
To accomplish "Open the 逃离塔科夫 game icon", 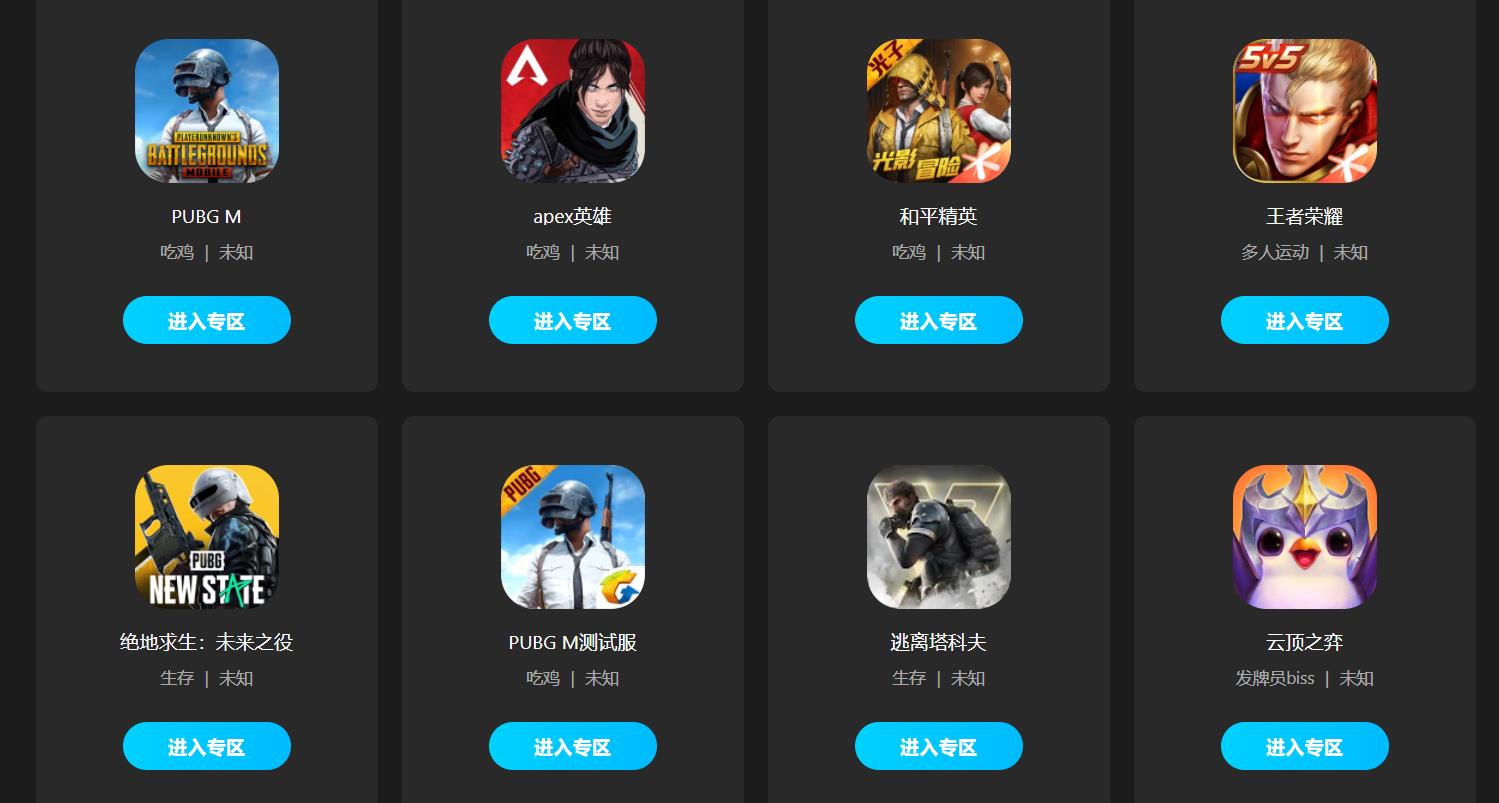I will click(x=939, y=537).
